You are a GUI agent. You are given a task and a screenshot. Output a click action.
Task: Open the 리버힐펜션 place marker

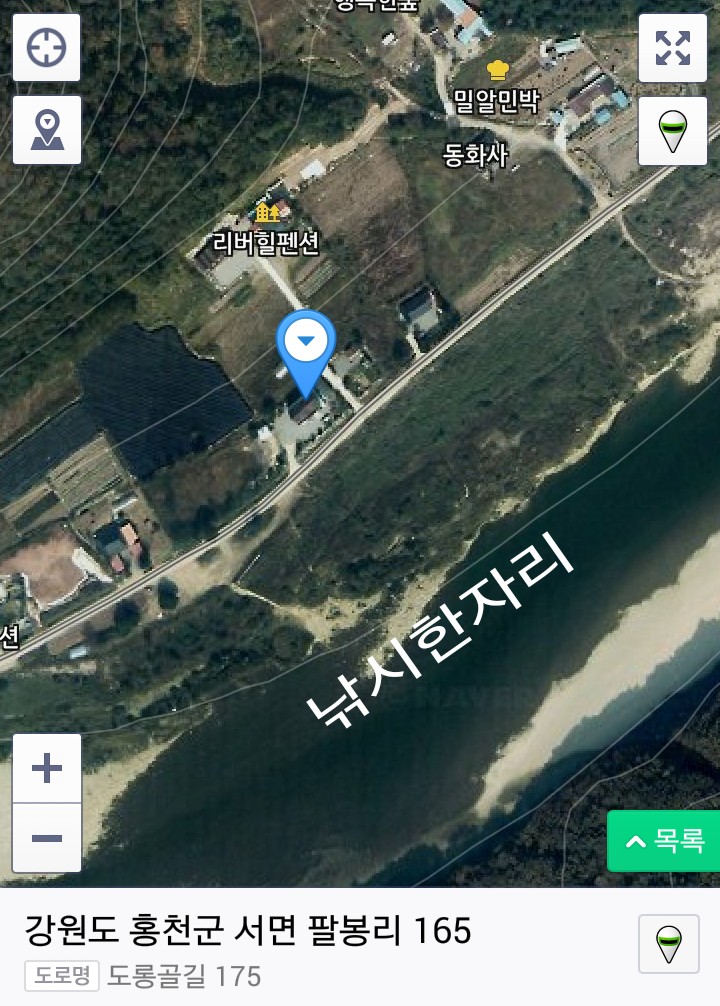267,213
